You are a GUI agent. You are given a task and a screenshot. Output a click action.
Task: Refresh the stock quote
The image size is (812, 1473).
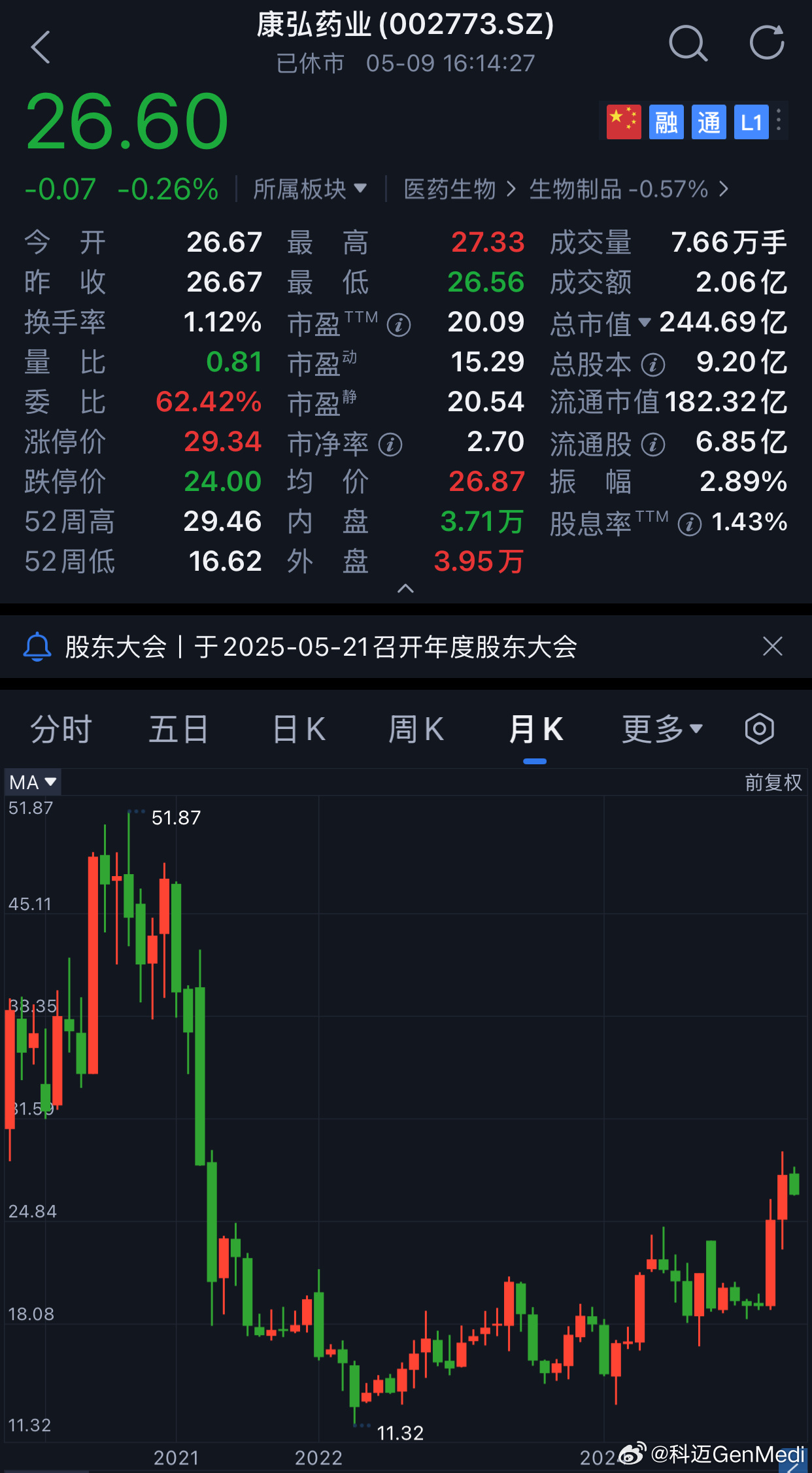767,43
